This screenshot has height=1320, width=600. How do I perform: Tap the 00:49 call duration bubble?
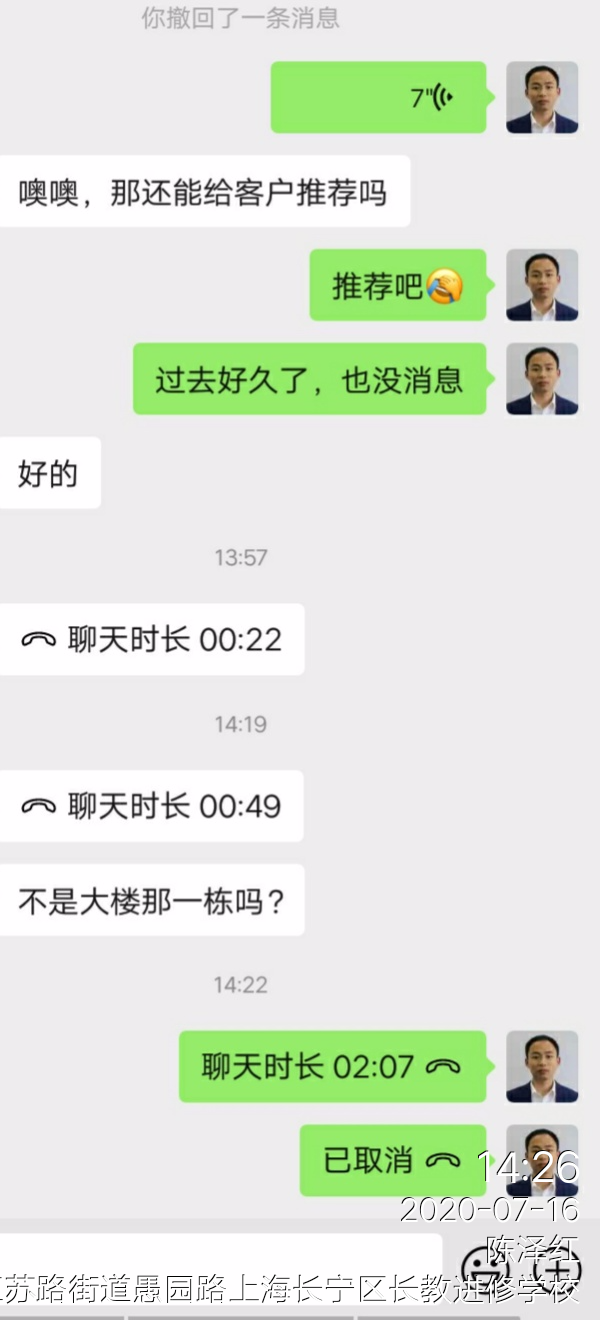click(x=152, y=807)
